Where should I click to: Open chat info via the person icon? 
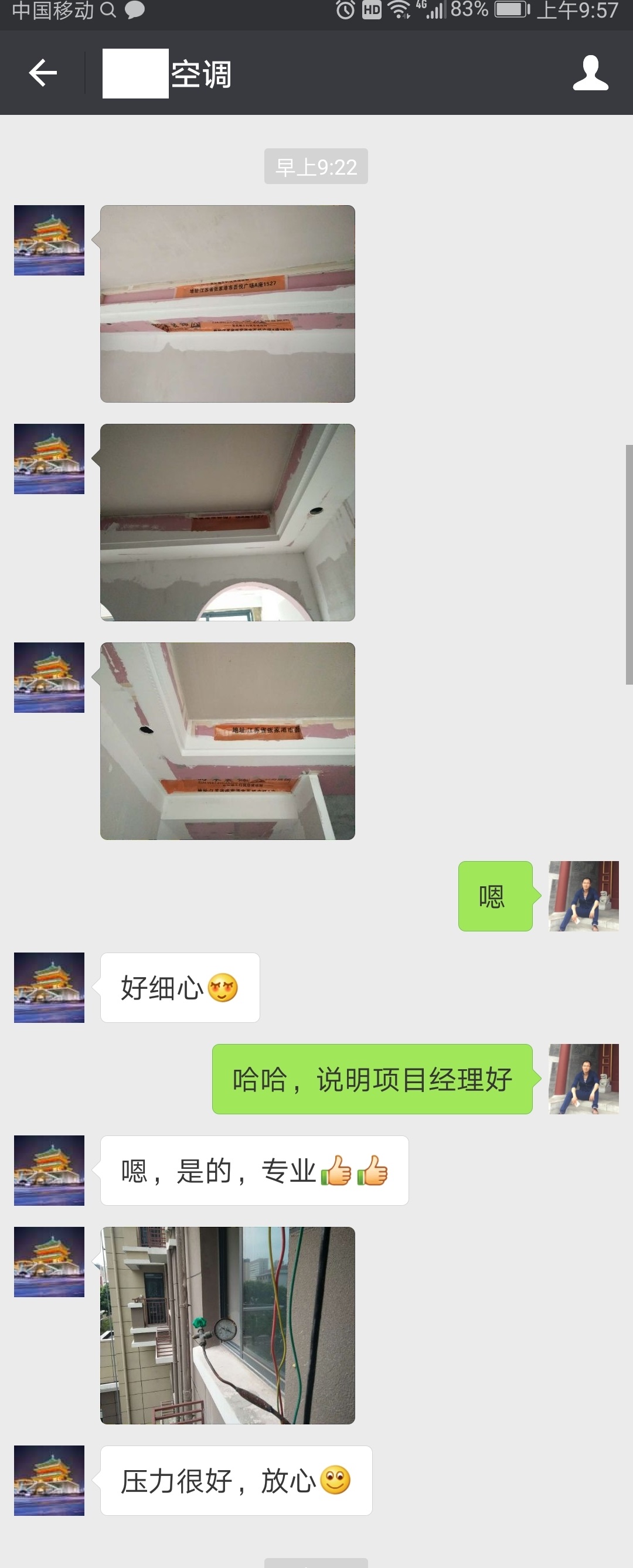coord(590,73)
